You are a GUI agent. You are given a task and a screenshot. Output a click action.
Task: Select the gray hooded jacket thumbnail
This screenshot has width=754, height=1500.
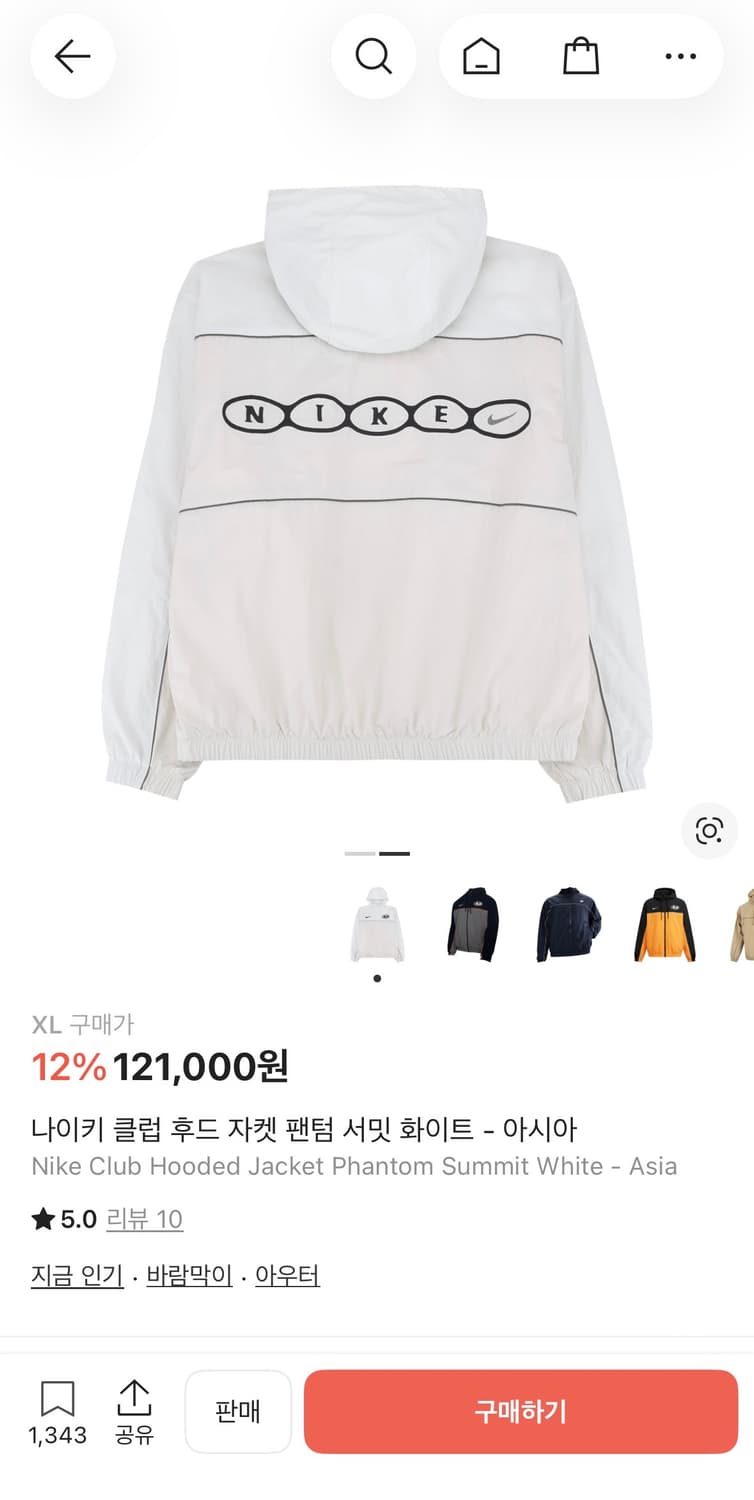coord(474,922)
